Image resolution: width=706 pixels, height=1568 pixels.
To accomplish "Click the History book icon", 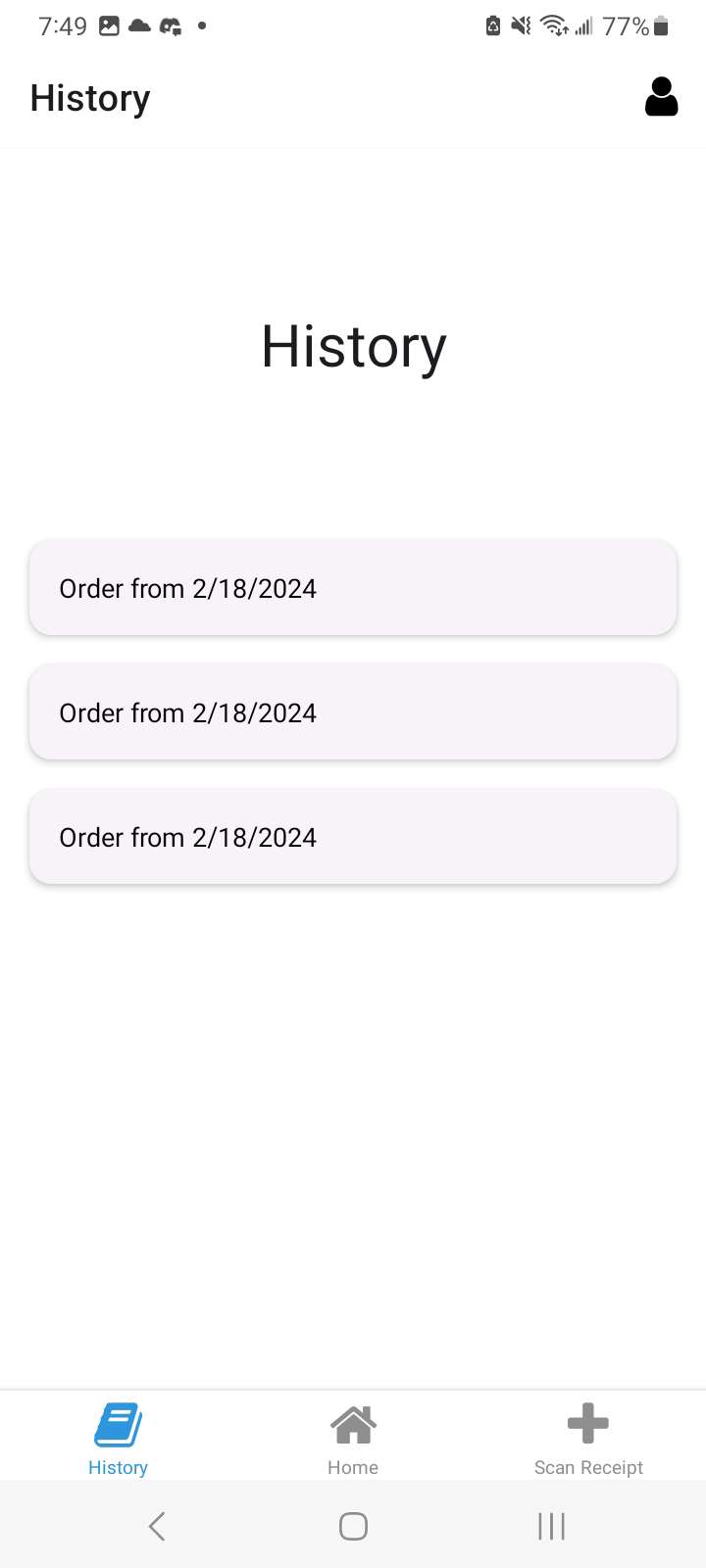I will pyautogui.click(x=118, y=1423).
